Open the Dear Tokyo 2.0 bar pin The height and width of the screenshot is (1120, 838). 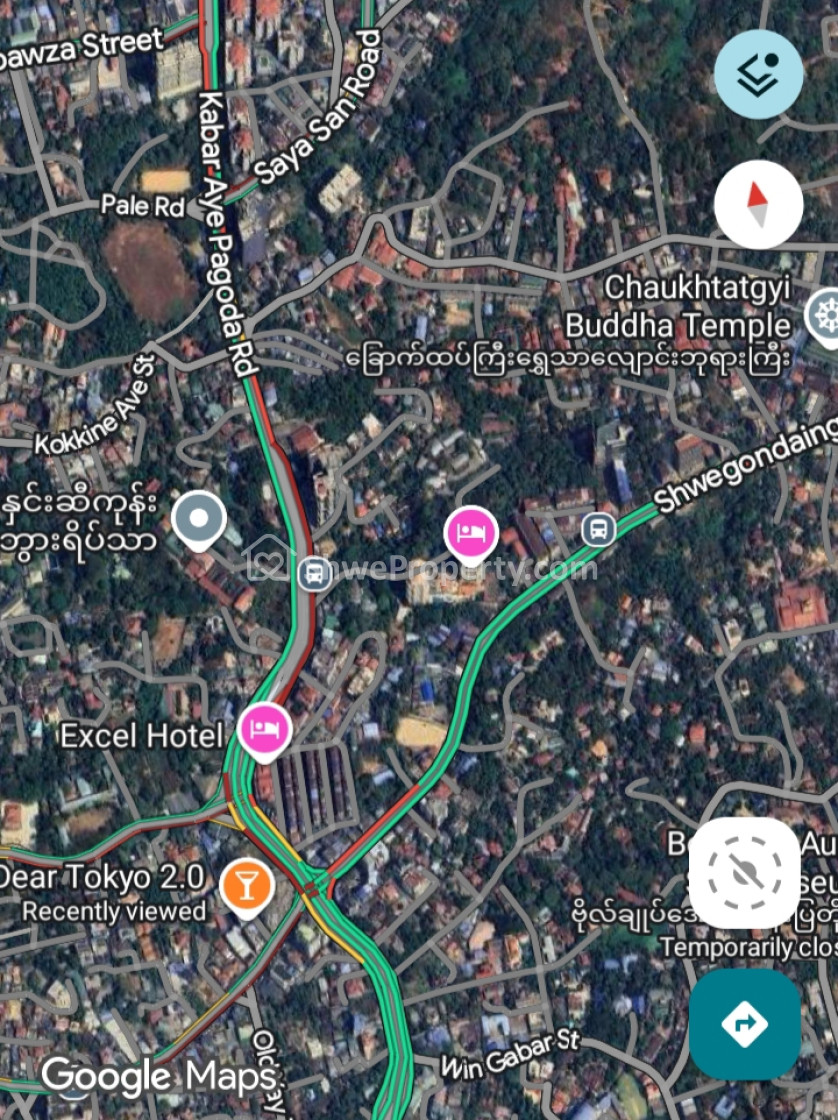pyautogui.click(x=246, y=885)
